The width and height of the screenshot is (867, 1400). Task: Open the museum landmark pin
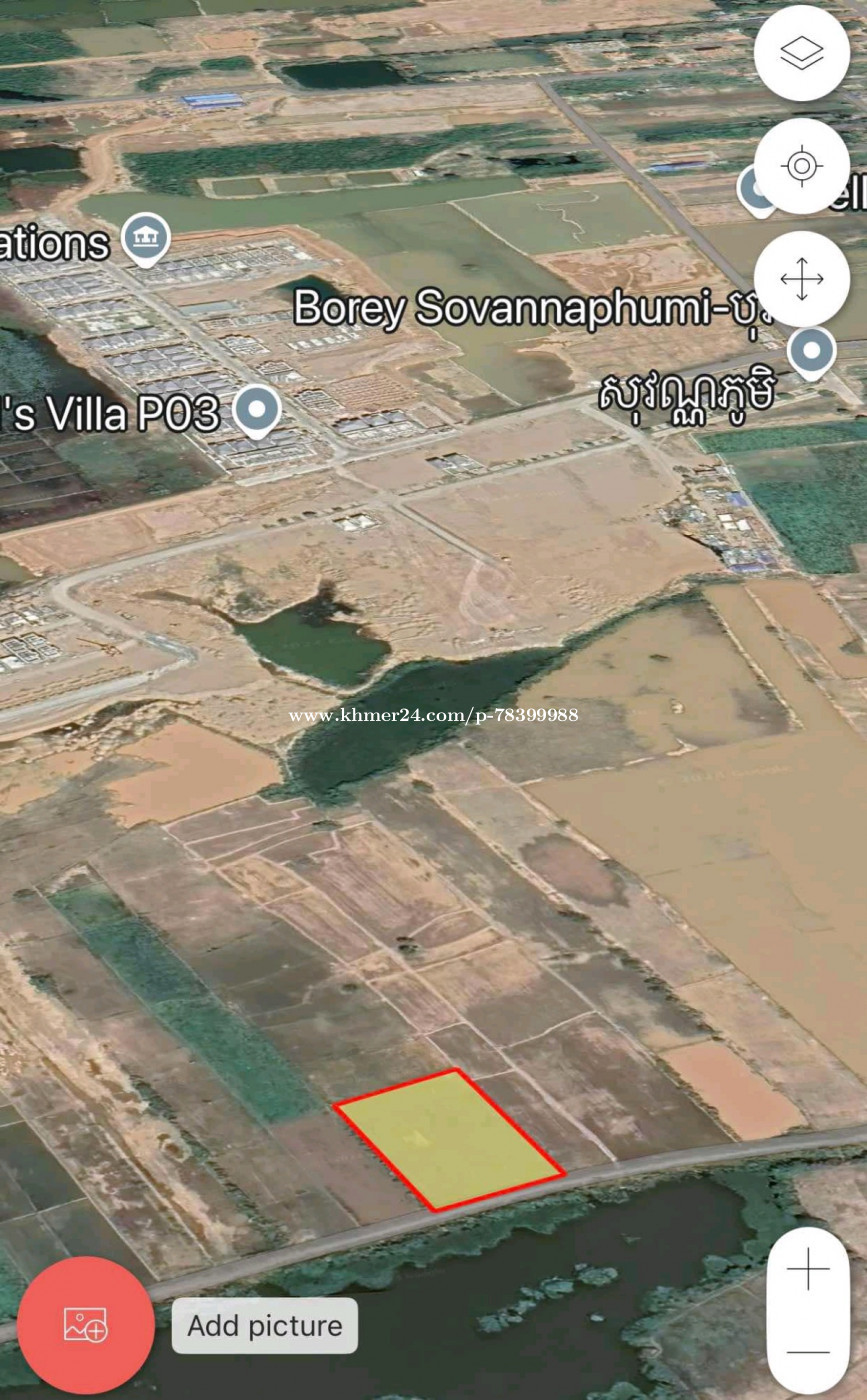(146, 240)
